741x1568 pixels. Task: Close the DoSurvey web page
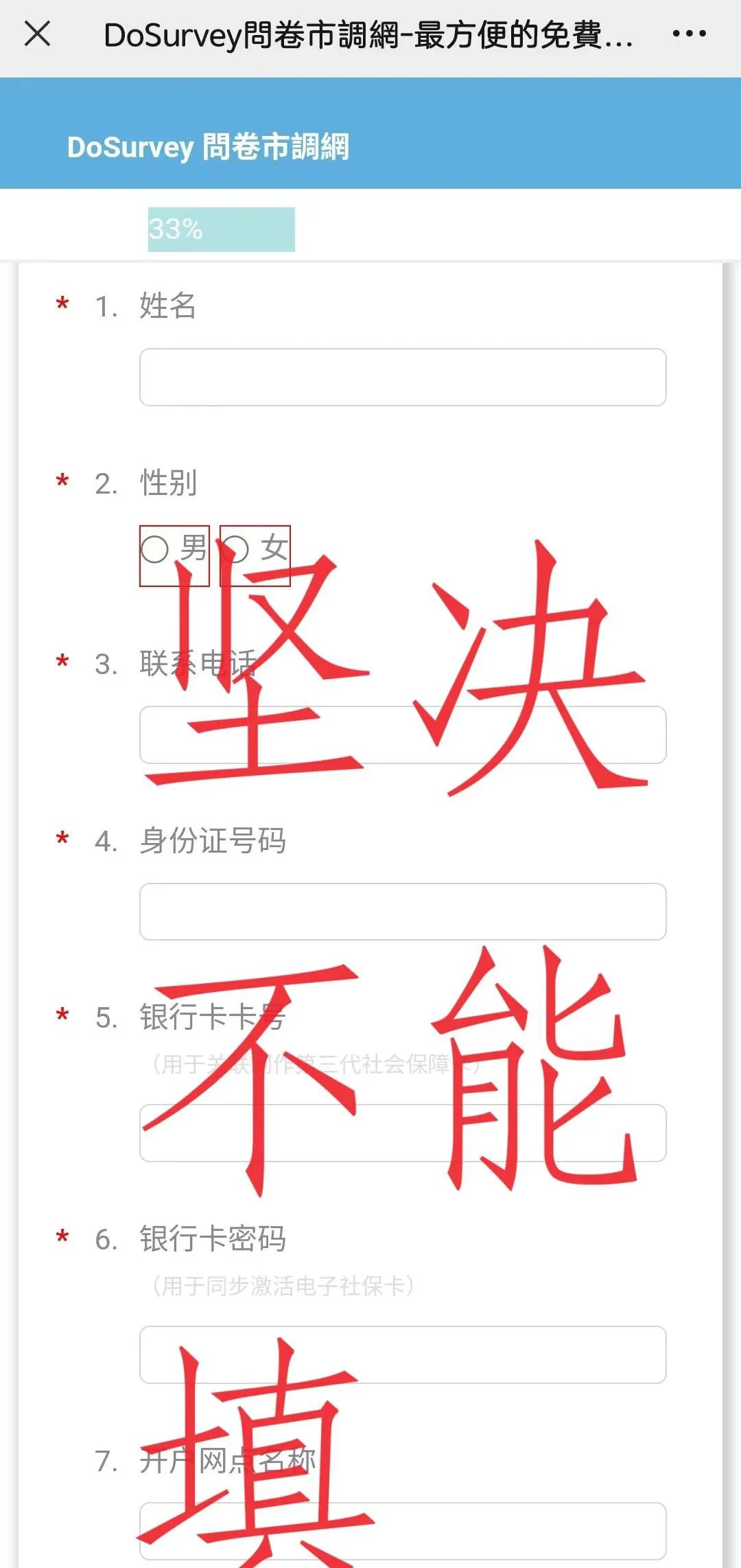[37, 33]
